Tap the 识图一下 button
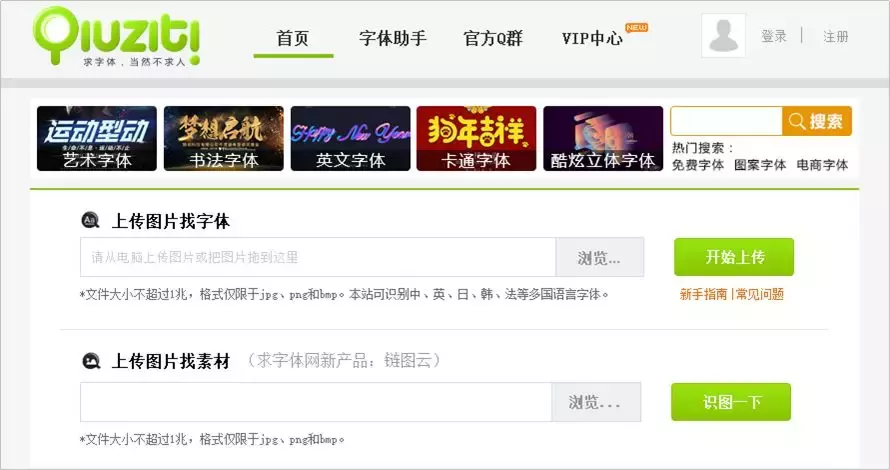Image resolution: width=890 pixels, height=470 pixels. (x=731, y=402)
